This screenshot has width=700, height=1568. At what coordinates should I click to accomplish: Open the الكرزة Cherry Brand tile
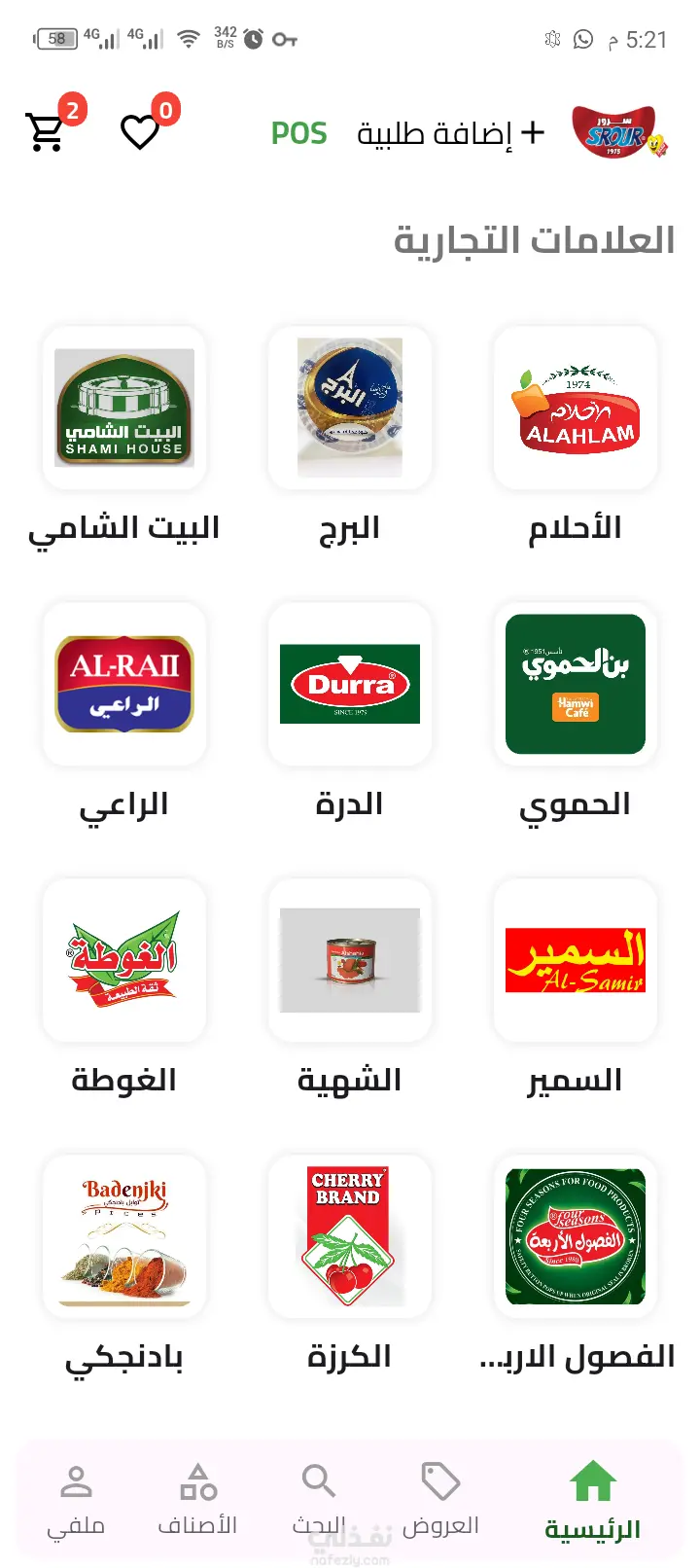[349, 1236]
